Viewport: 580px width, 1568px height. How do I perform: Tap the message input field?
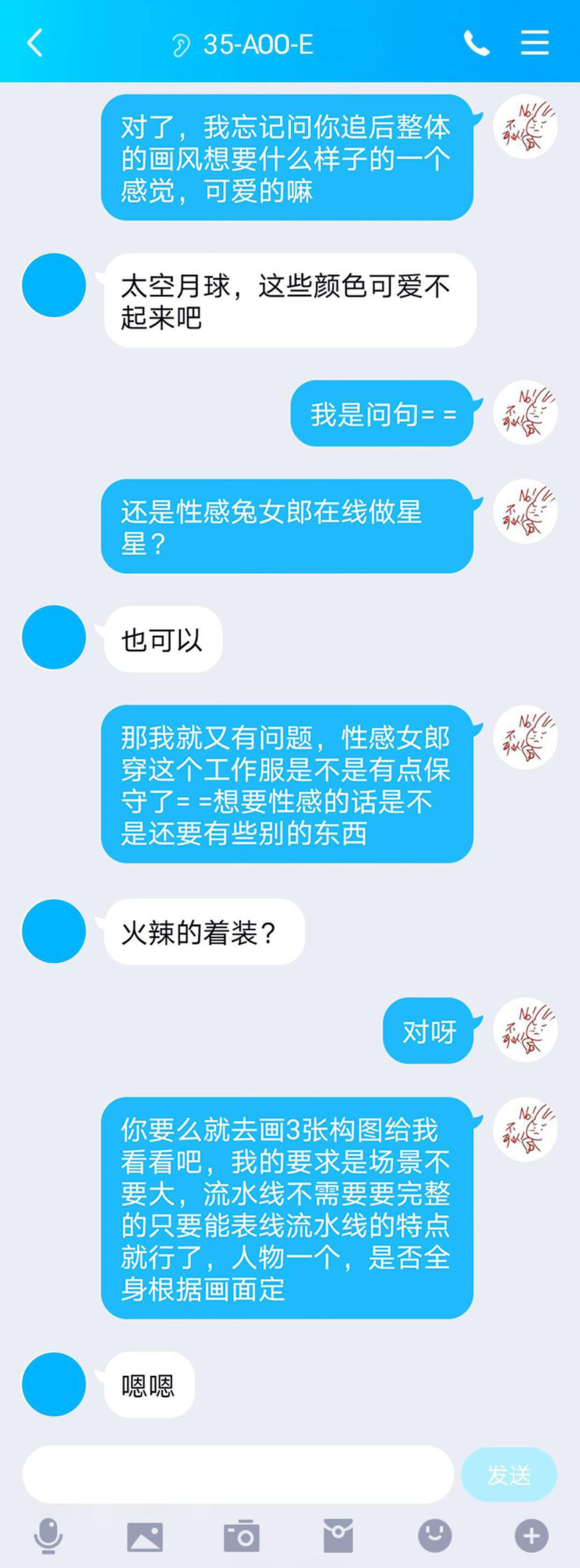[238, 1474]
